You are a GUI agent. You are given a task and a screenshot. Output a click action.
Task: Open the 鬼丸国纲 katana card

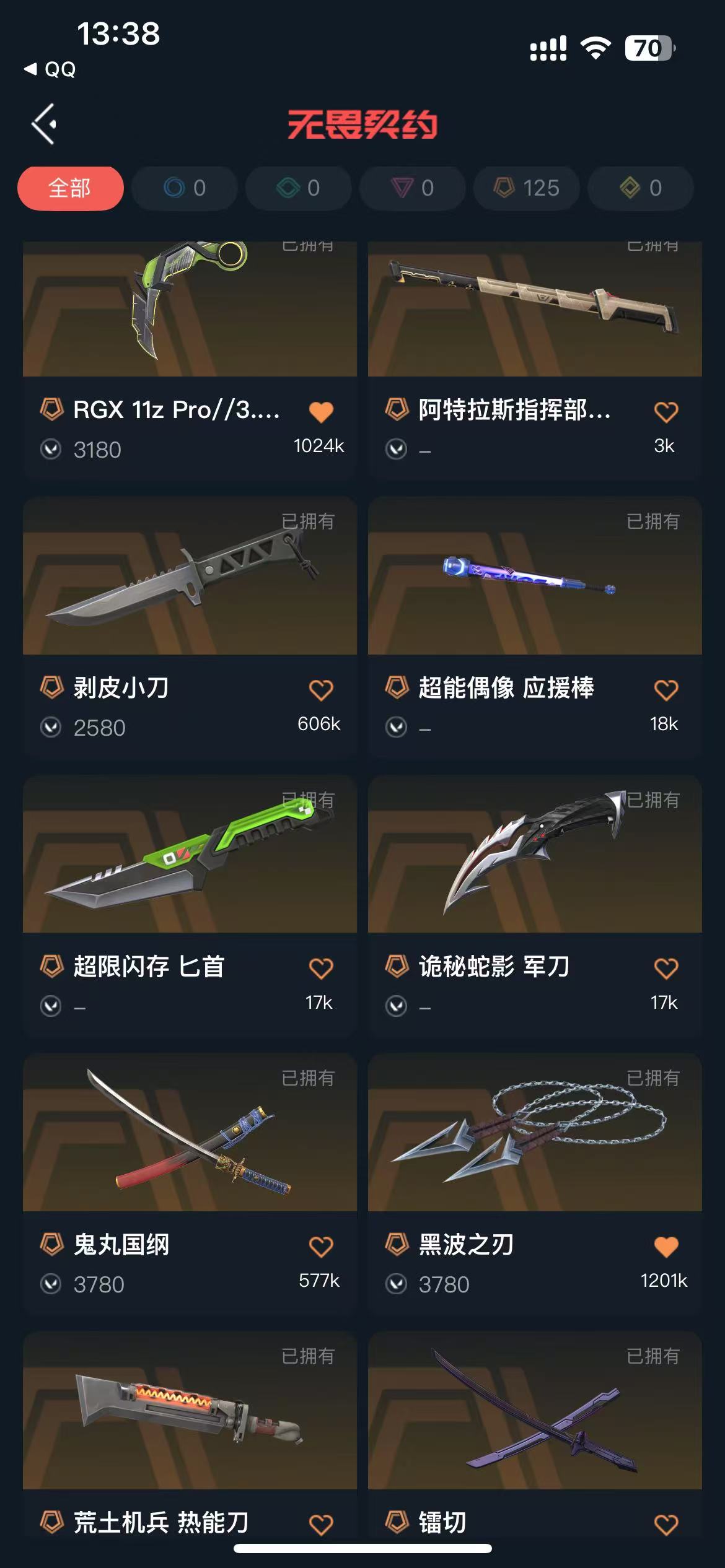[190, 1133]
